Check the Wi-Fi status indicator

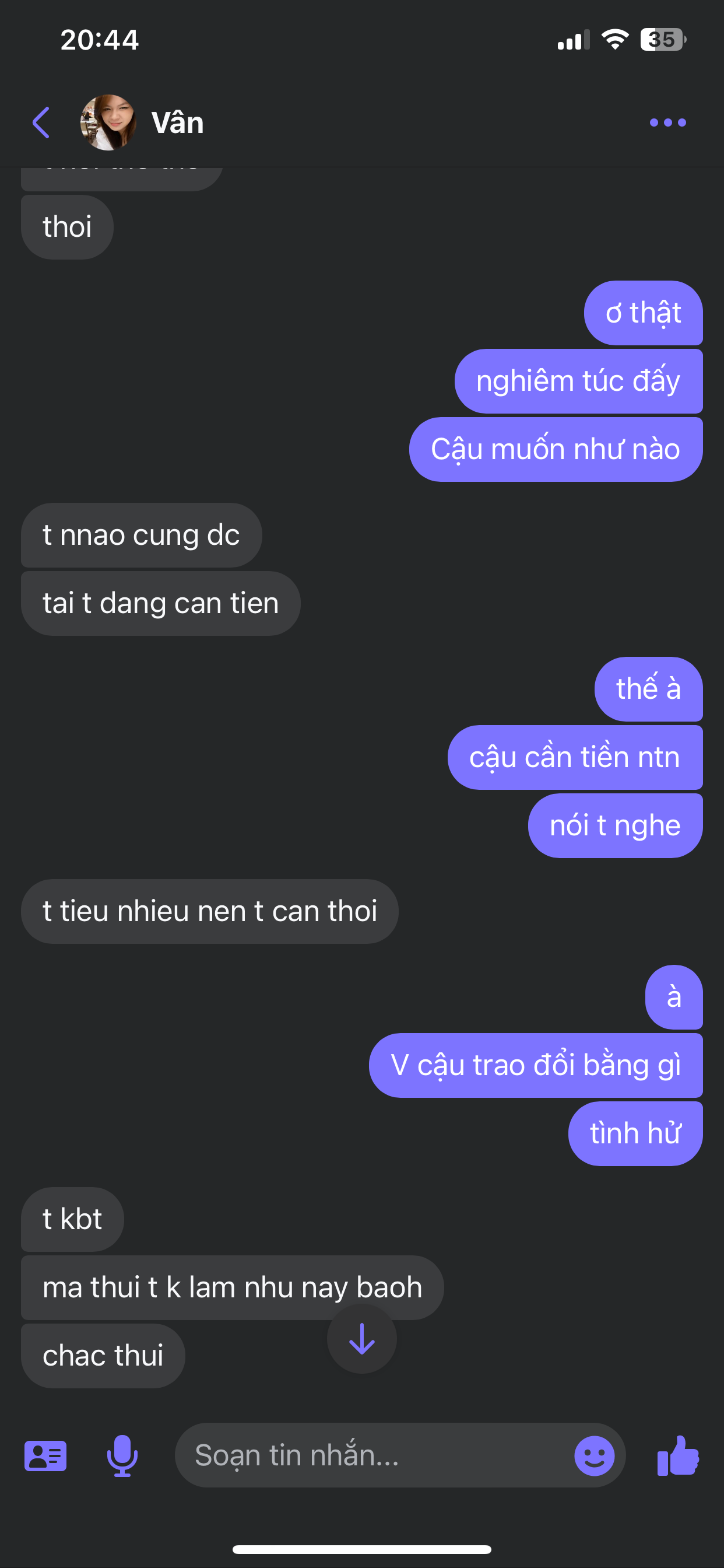[x=615, y=39]
